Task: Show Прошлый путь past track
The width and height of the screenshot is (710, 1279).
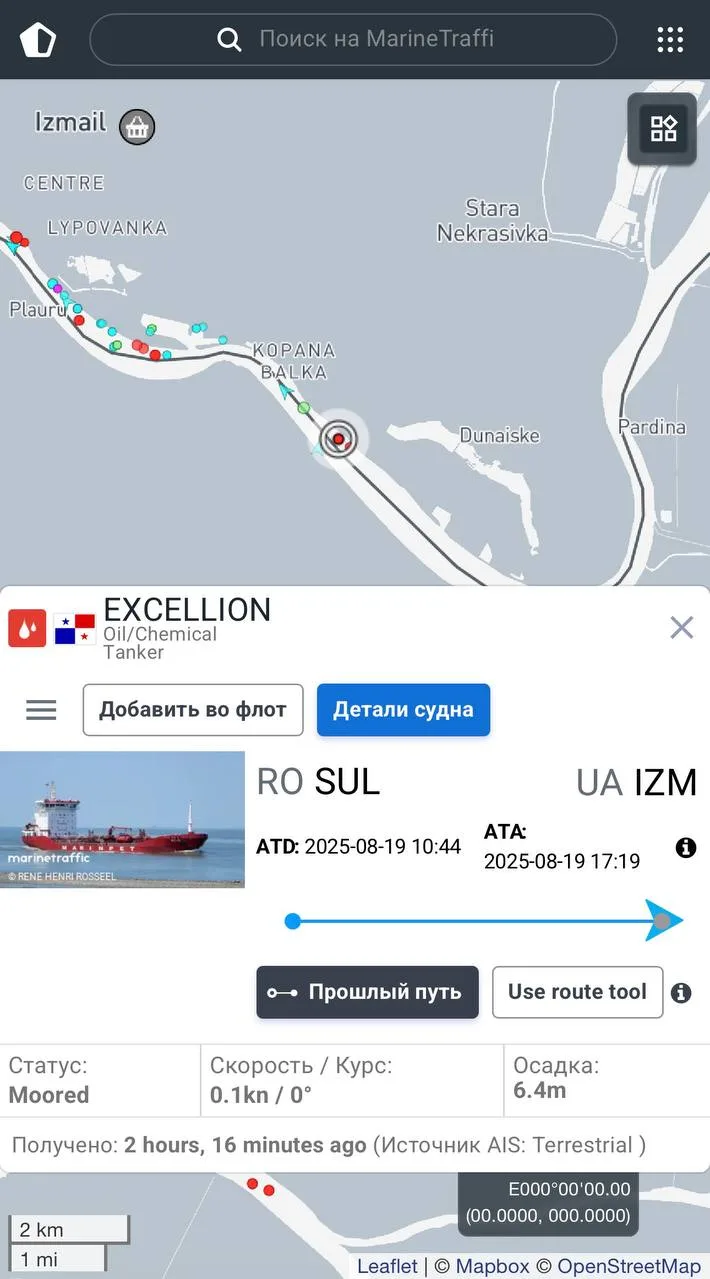Action: coord(367,992)
